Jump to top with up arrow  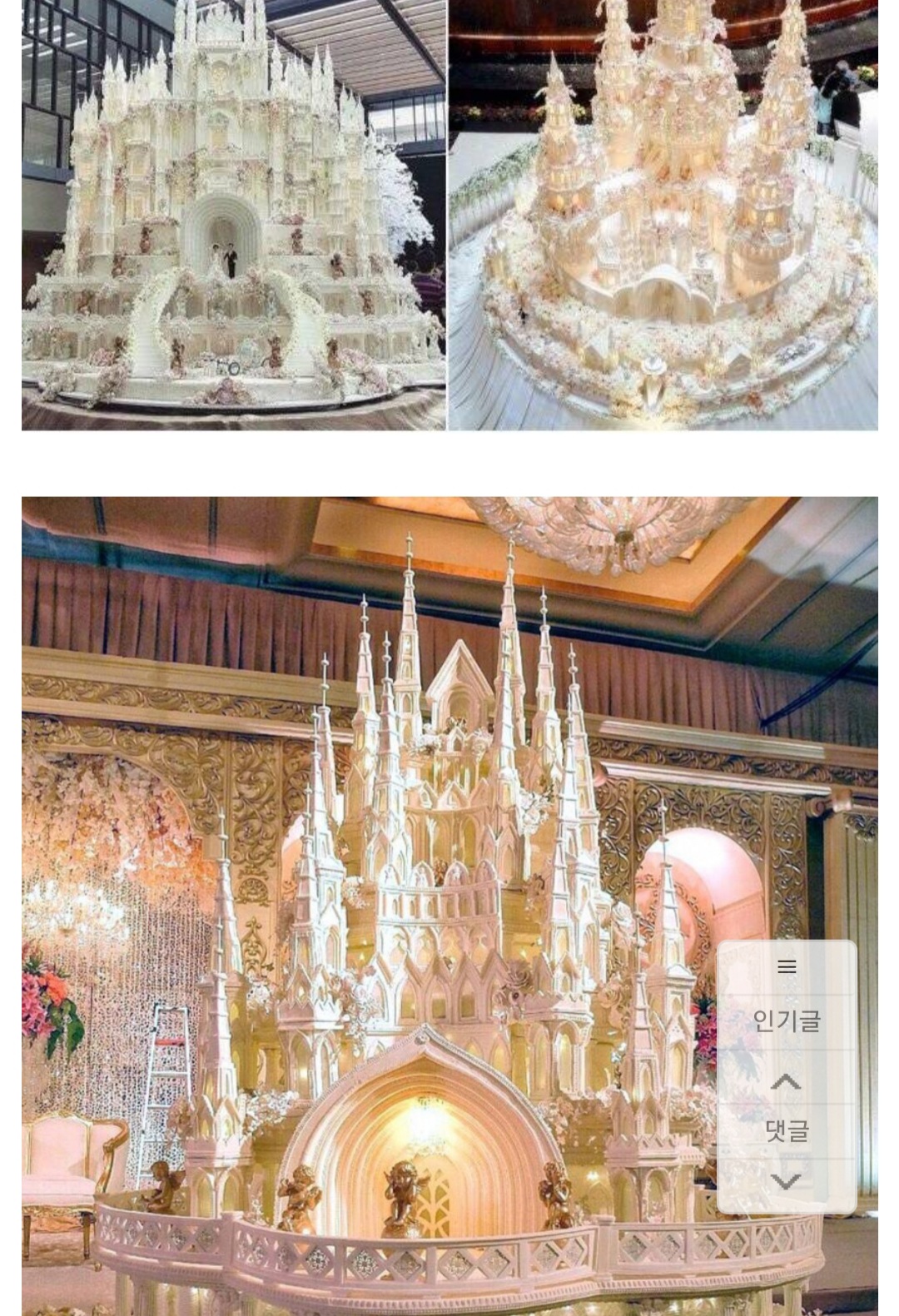click(x=787, y=1081)
